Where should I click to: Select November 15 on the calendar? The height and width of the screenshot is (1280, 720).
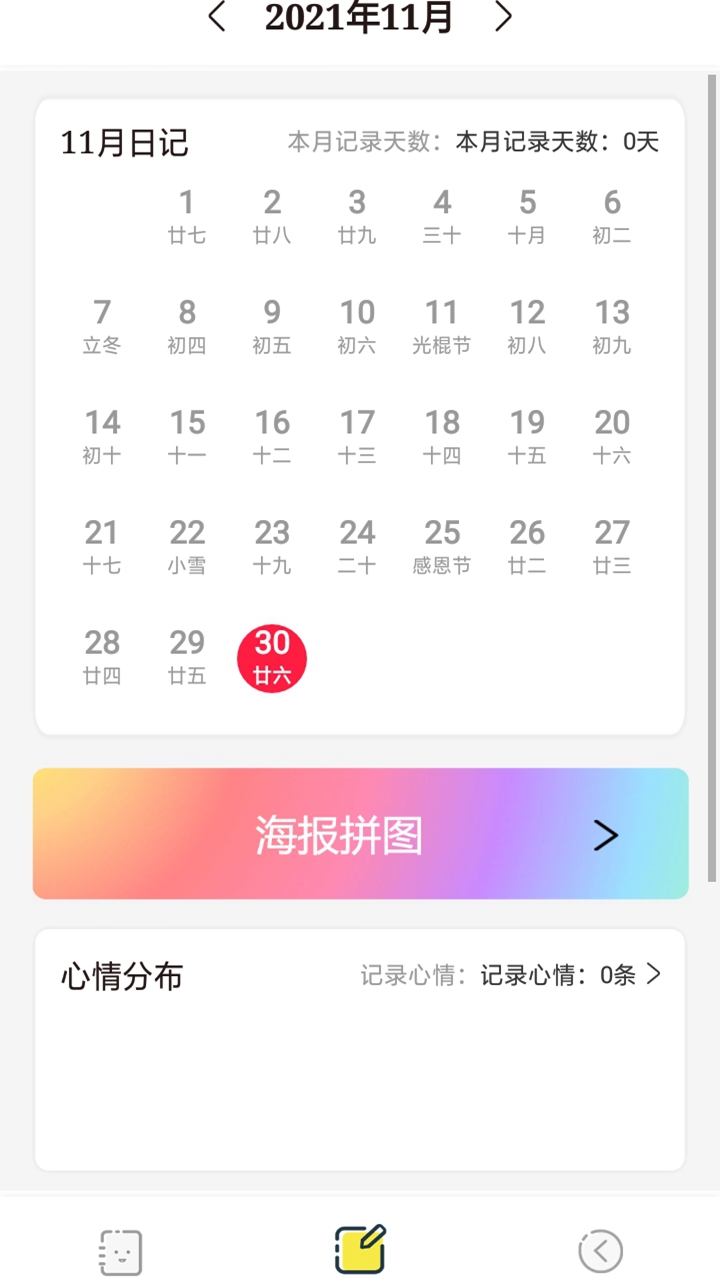187,436
